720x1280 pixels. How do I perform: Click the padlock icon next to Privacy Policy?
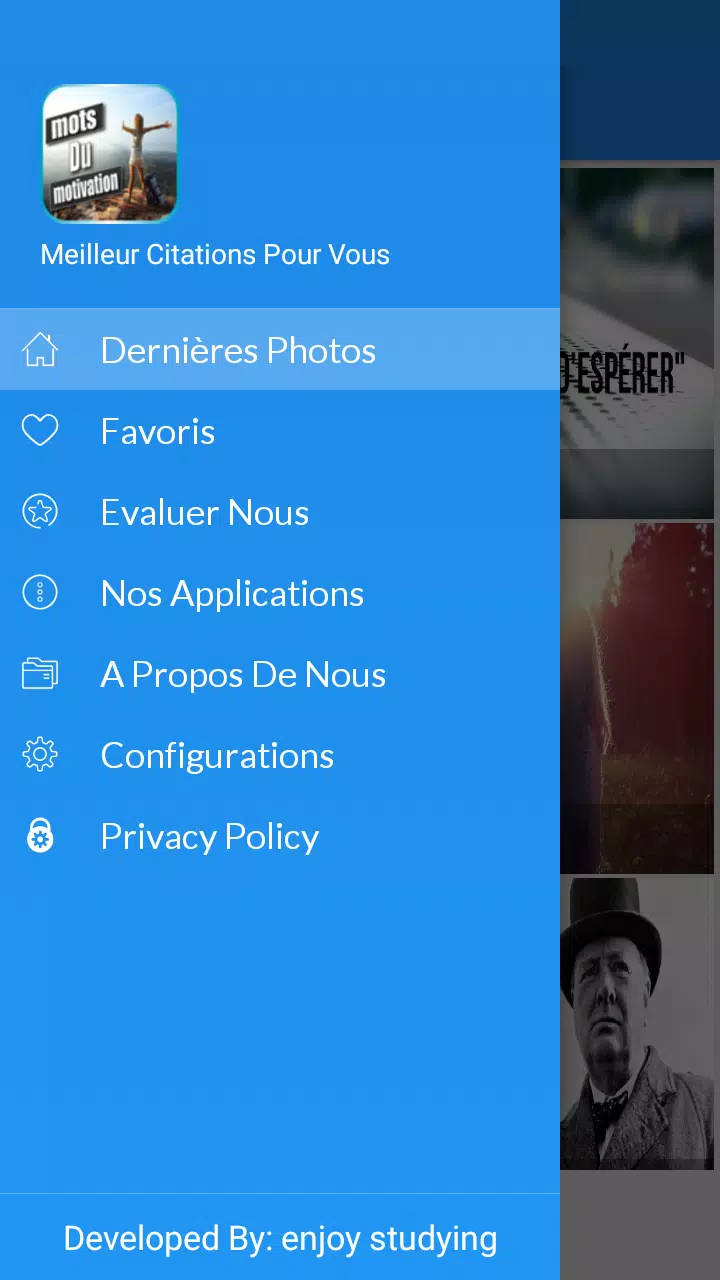click(40, 835)
